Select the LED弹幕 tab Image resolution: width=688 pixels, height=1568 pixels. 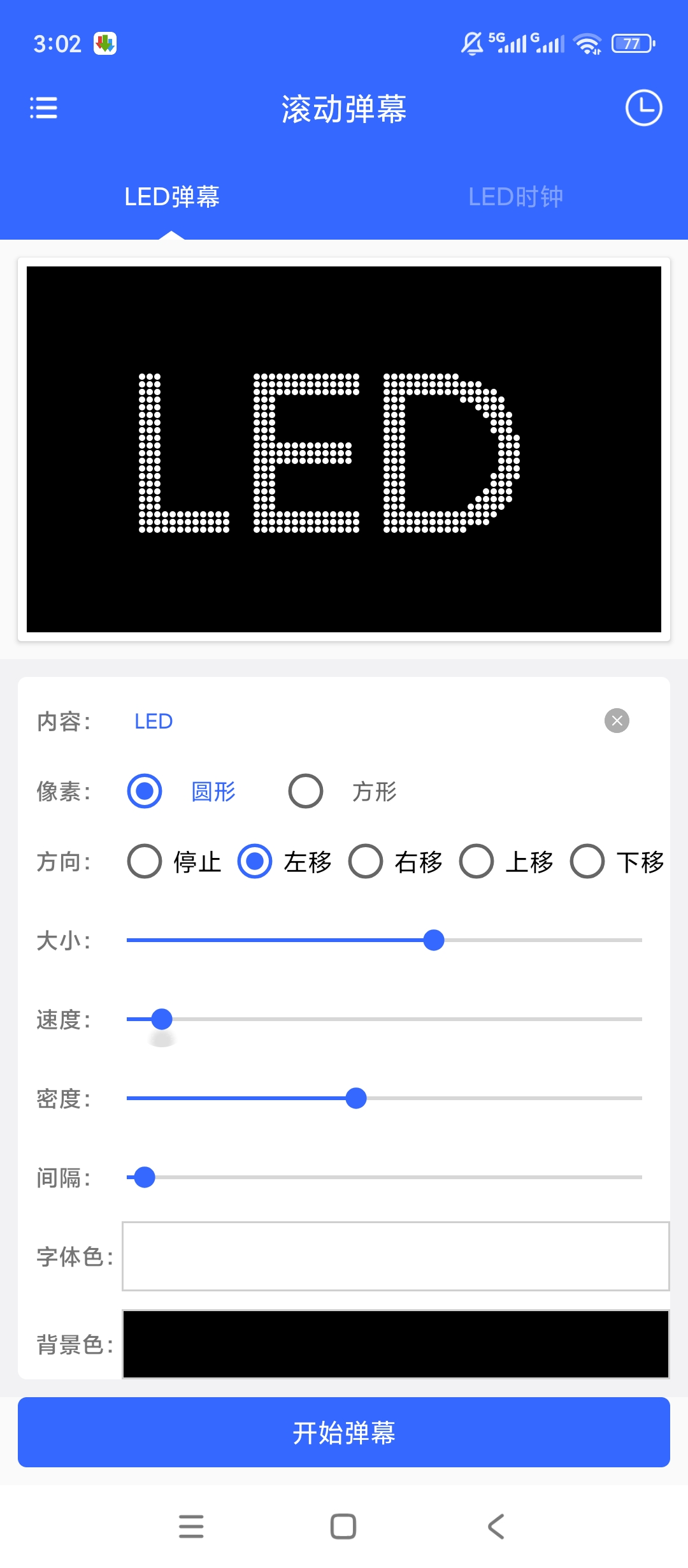point(172,197)
